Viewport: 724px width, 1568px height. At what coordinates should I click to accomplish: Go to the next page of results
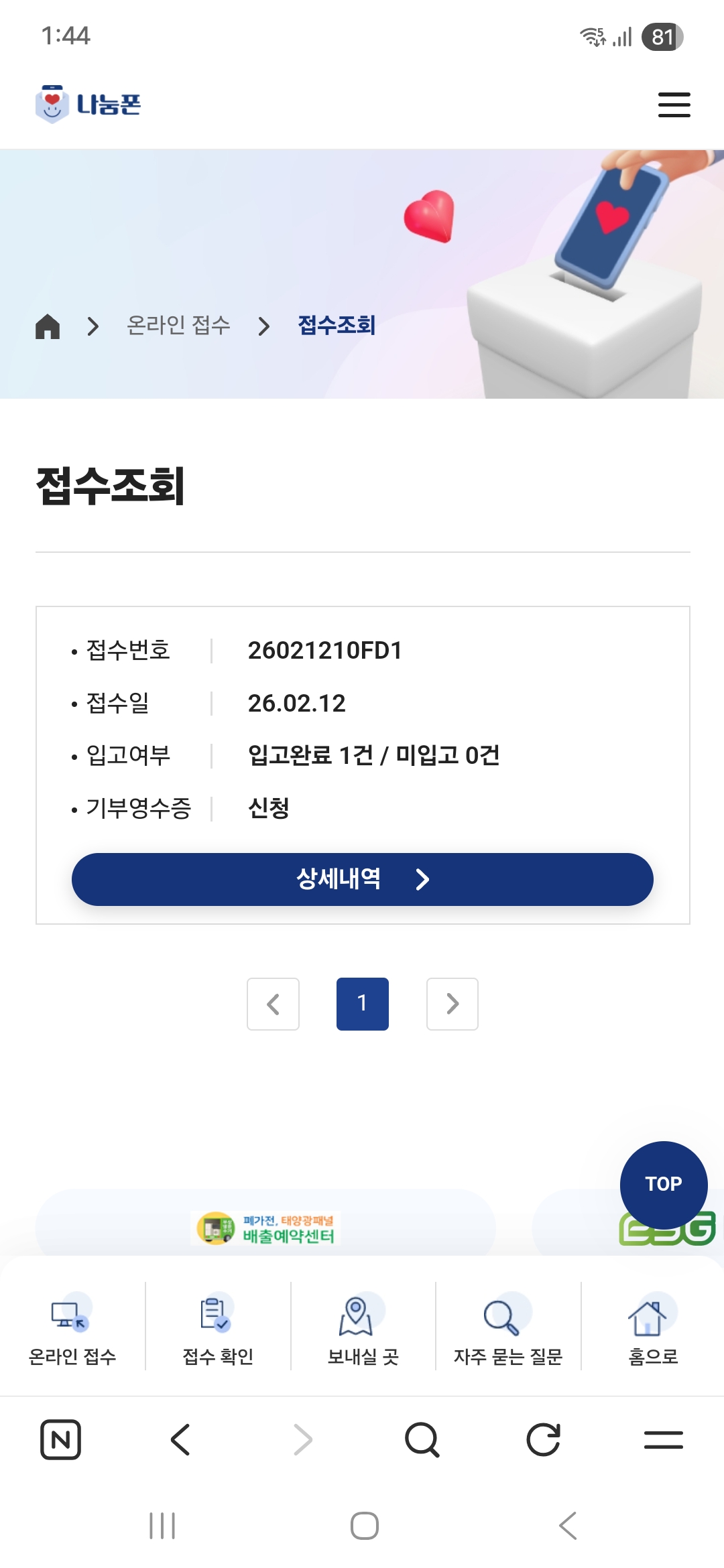(x=452, y=1004)
